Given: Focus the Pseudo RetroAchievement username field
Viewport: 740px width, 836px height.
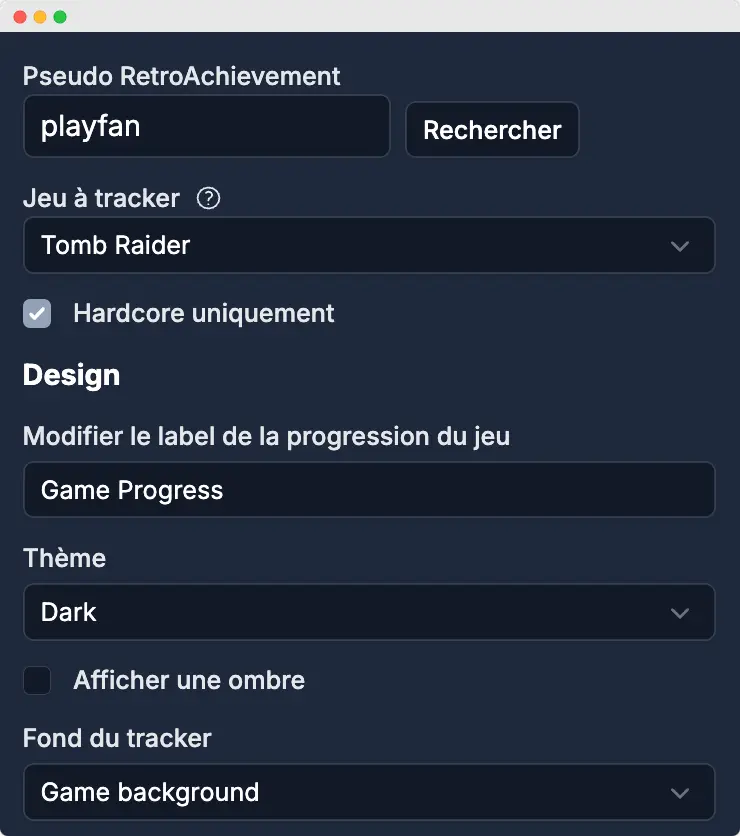Looking at the screenshot, I should 206,127.
